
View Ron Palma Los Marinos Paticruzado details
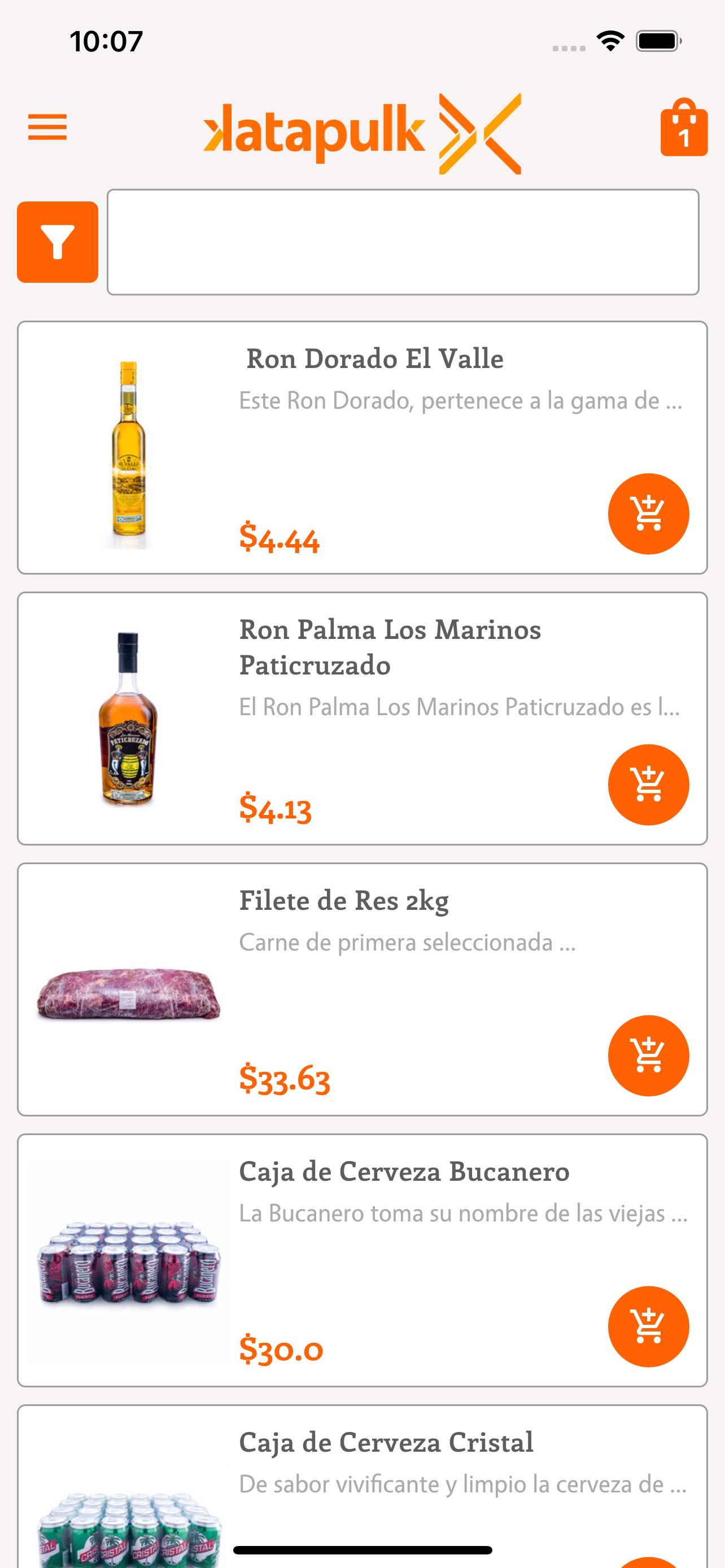[x=362, y=719]
